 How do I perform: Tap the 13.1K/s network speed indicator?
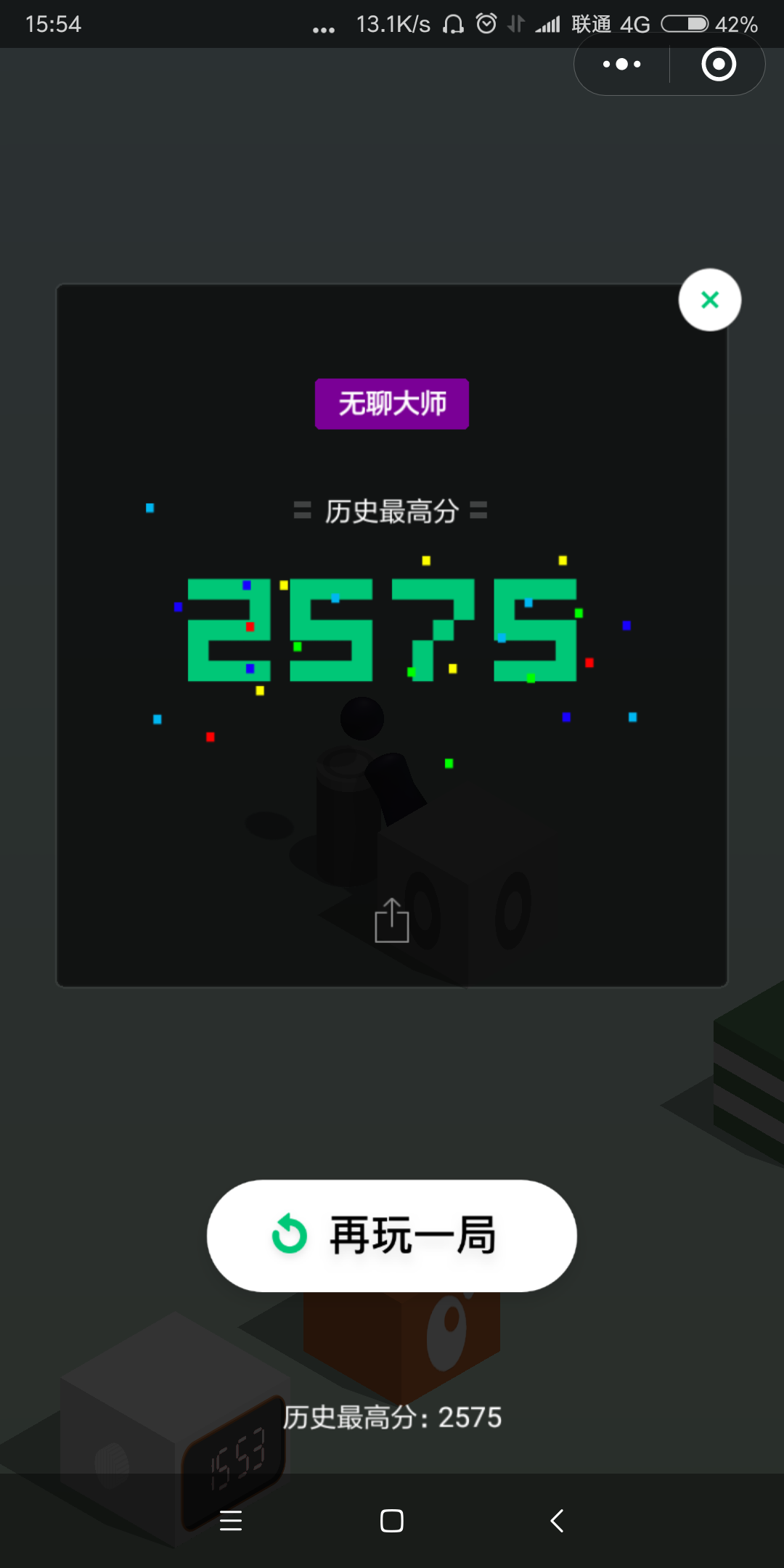tap(394, 23)
